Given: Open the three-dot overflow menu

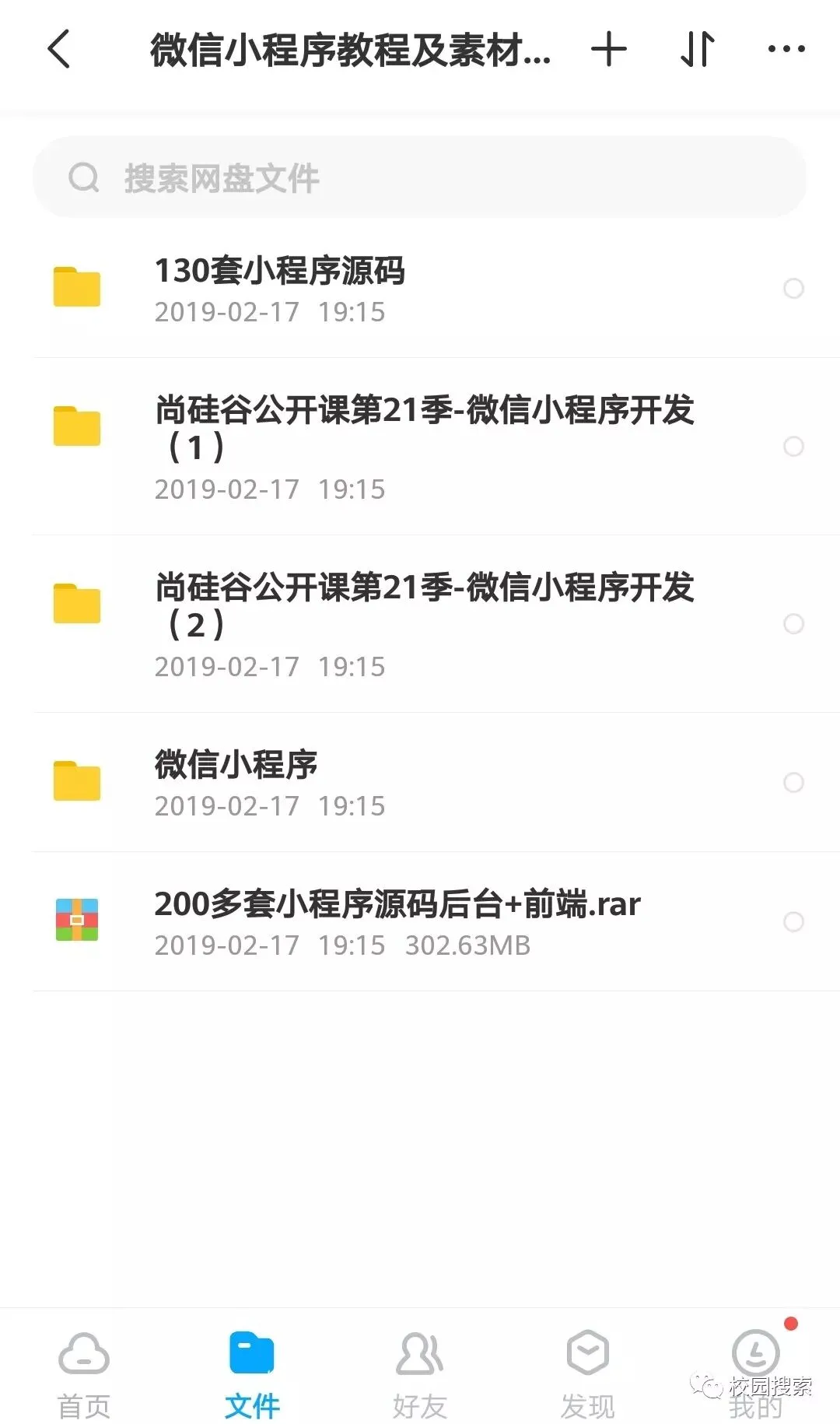Looking at the screenshot, I should [x=786, y=50].
